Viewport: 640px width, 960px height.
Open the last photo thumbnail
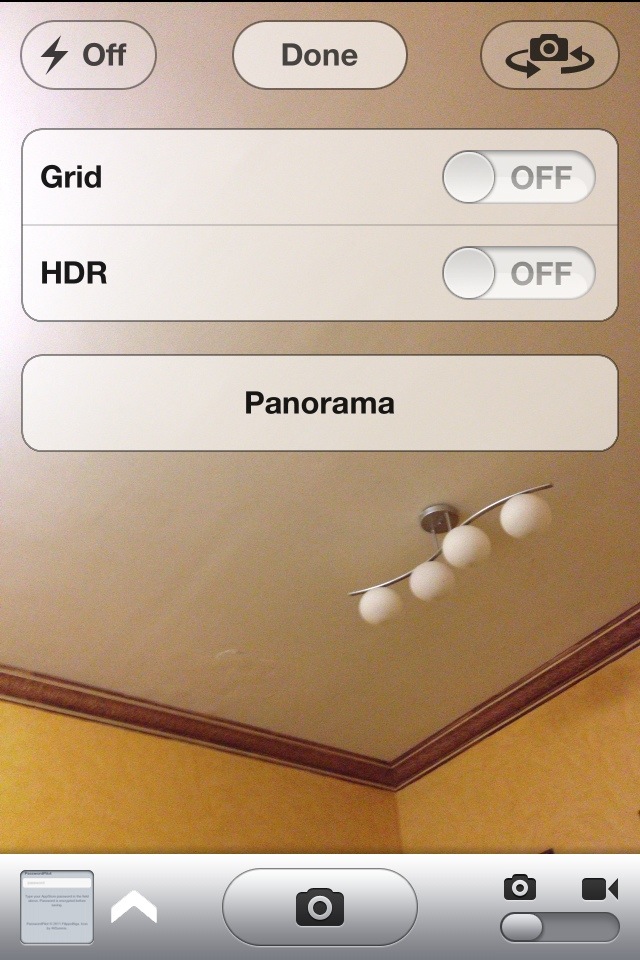click(57, 907)
